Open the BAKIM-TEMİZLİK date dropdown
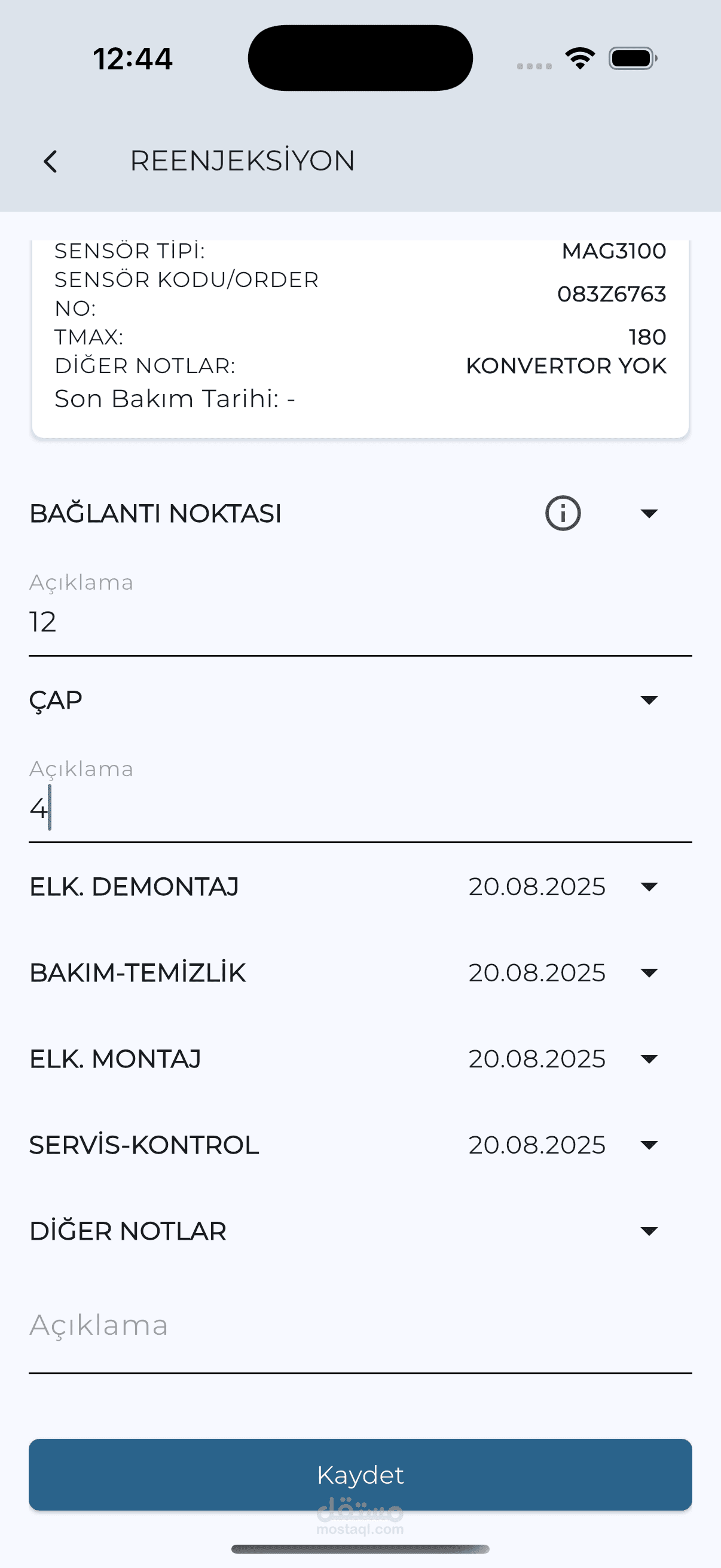Viewport: 721px width, 1568px height. point(649,973)
